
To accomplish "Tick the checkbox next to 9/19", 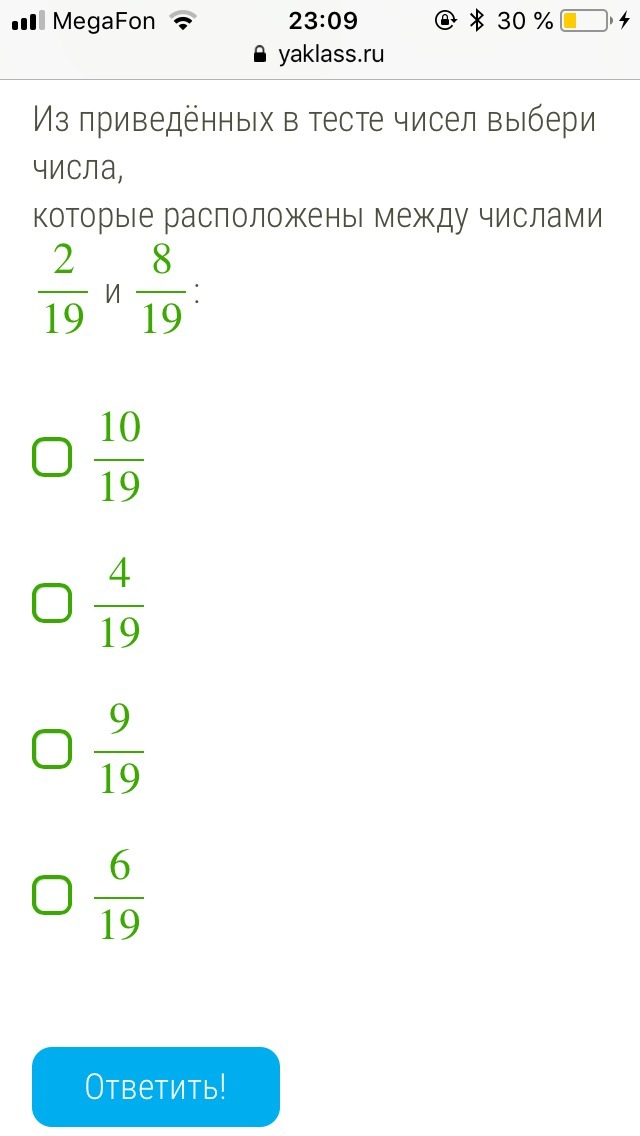I will tap(52, 749).
